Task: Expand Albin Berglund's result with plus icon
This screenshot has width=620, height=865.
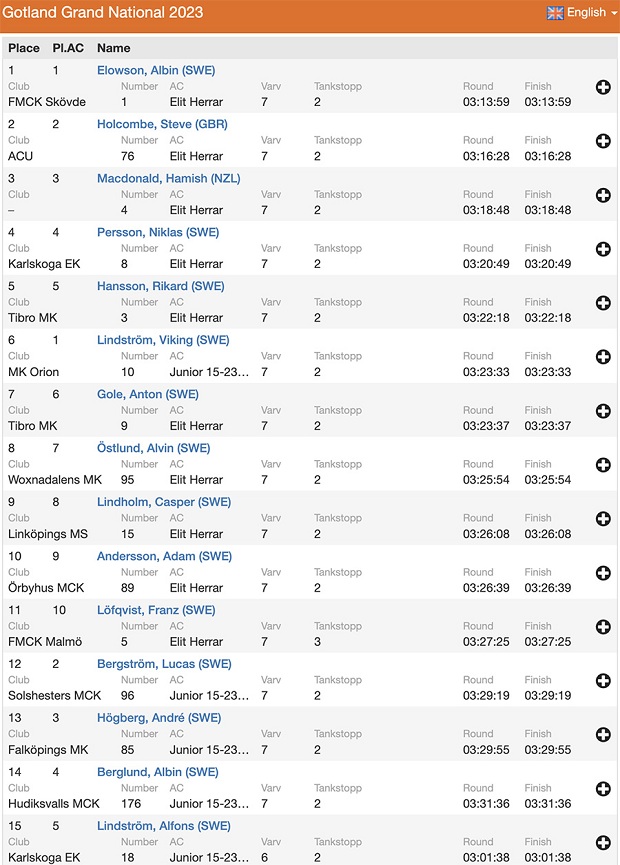Action: [603, 789]
